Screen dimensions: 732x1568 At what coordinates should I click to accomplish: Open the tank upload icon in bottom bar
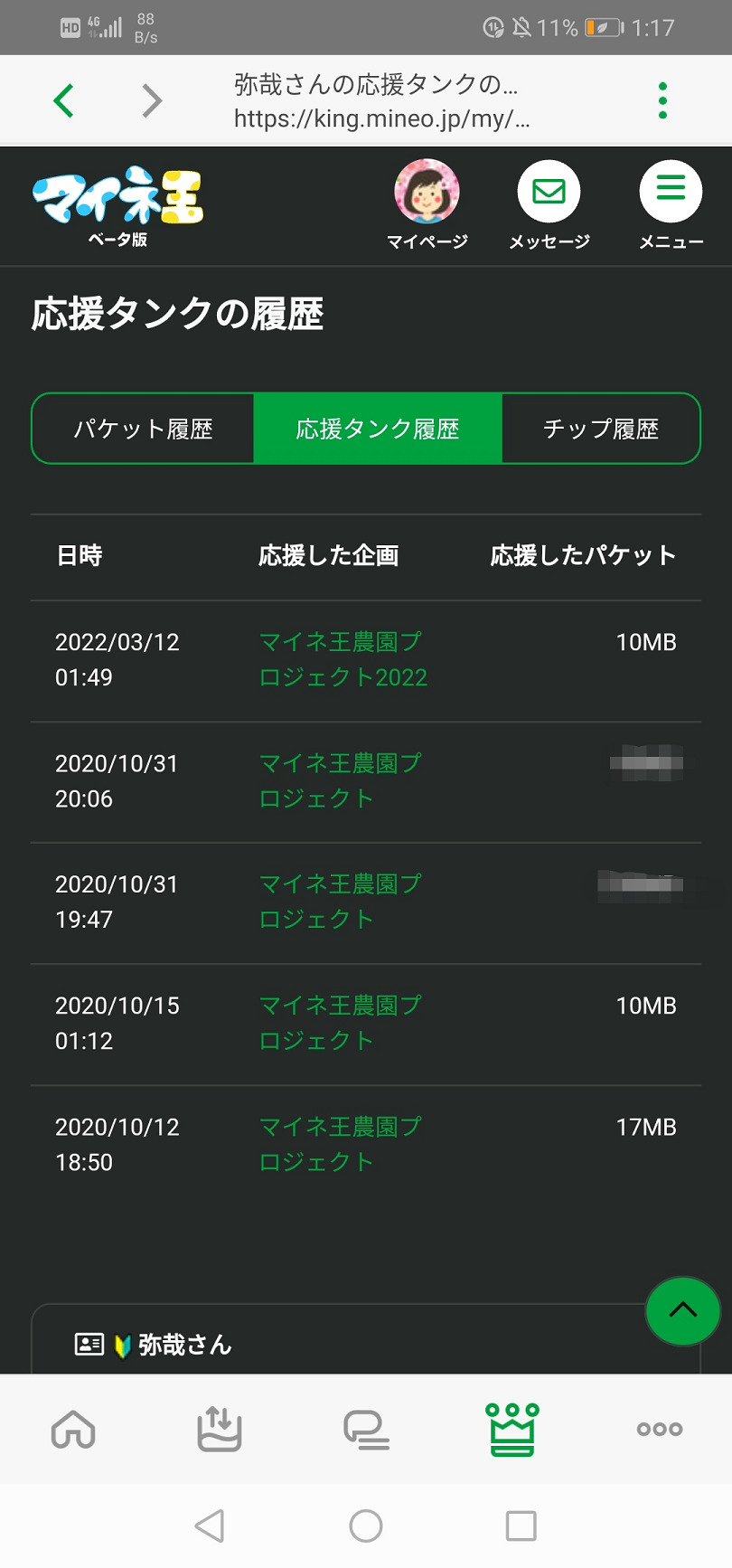click(x=220, y=1430)
